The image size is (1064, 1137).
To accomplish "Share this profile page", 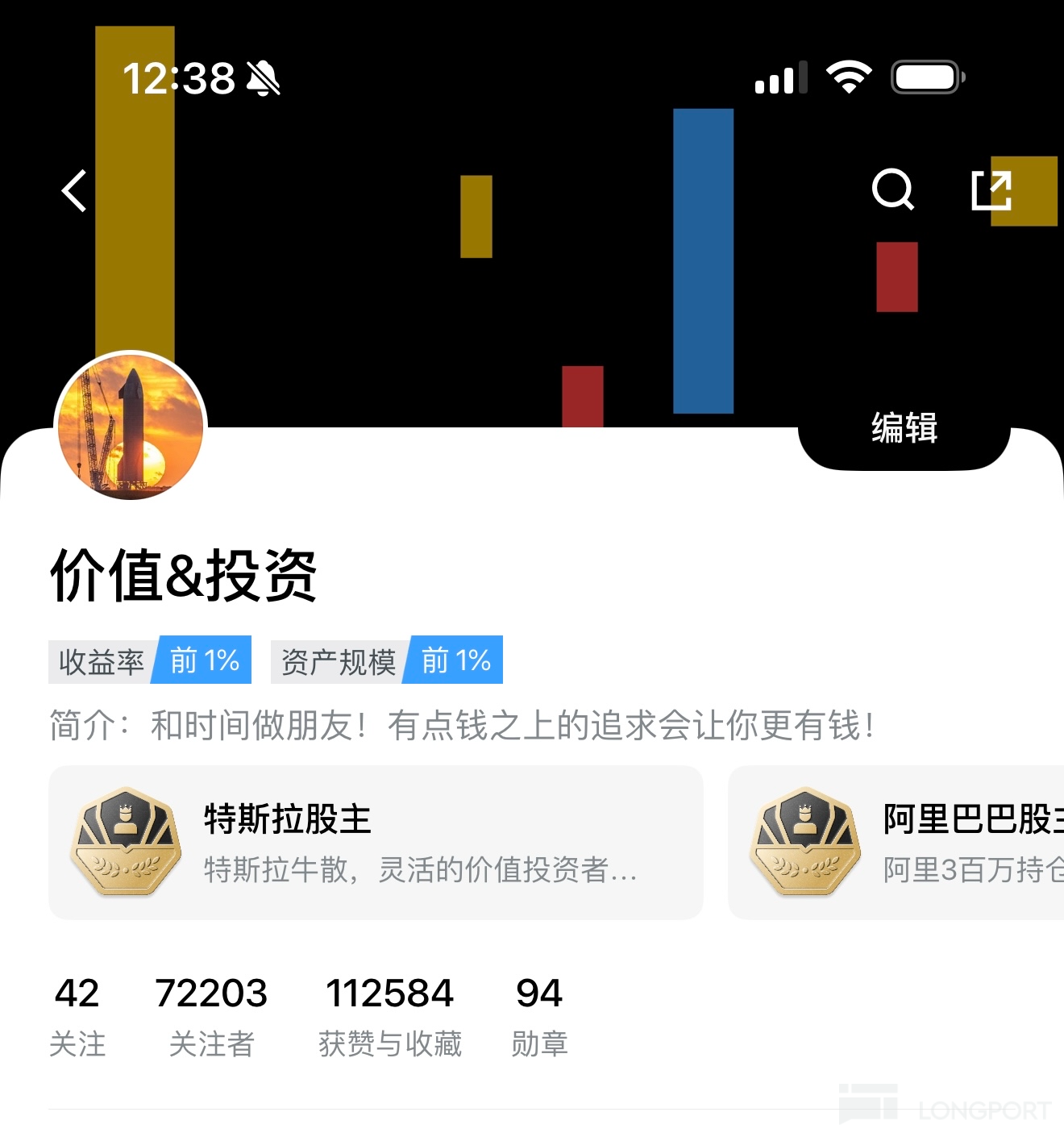I will pos(991,191).
